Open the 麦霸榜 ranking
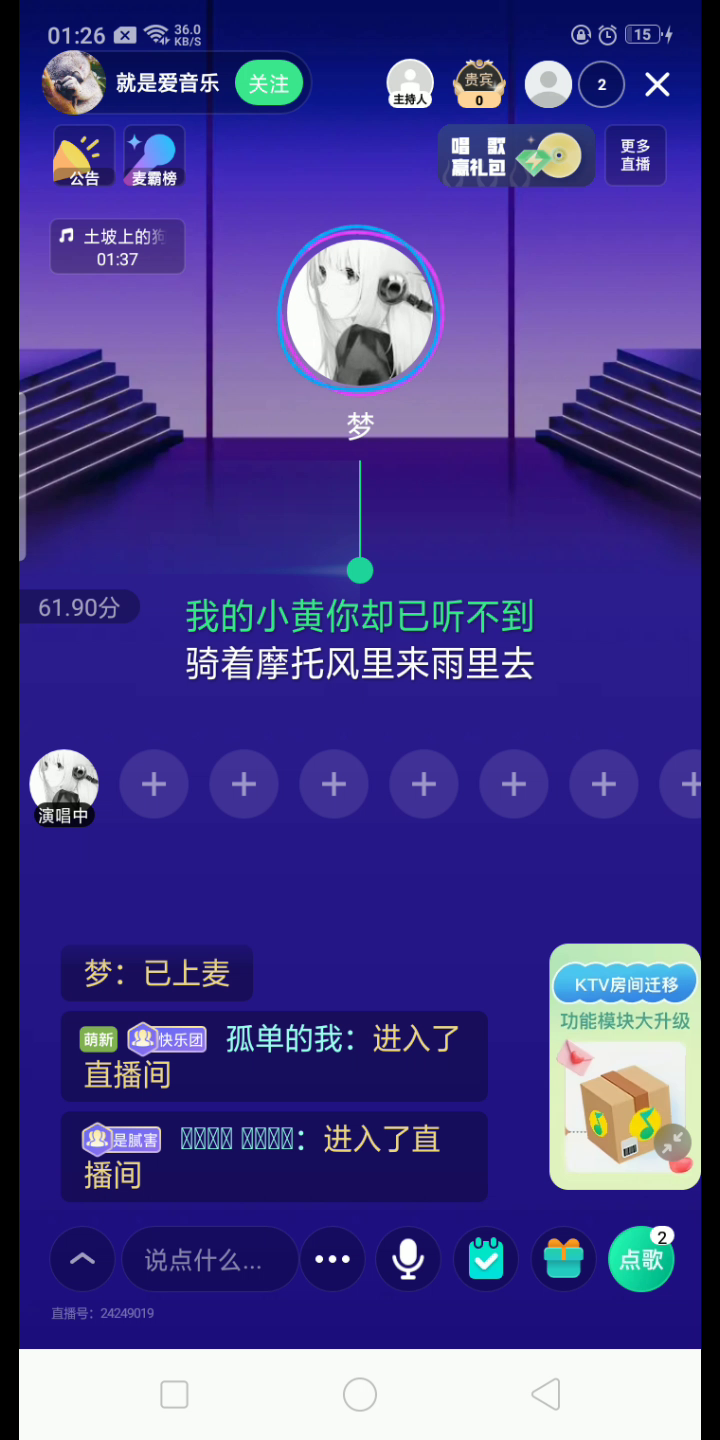Screen dimensions: 720x1440 154,157
